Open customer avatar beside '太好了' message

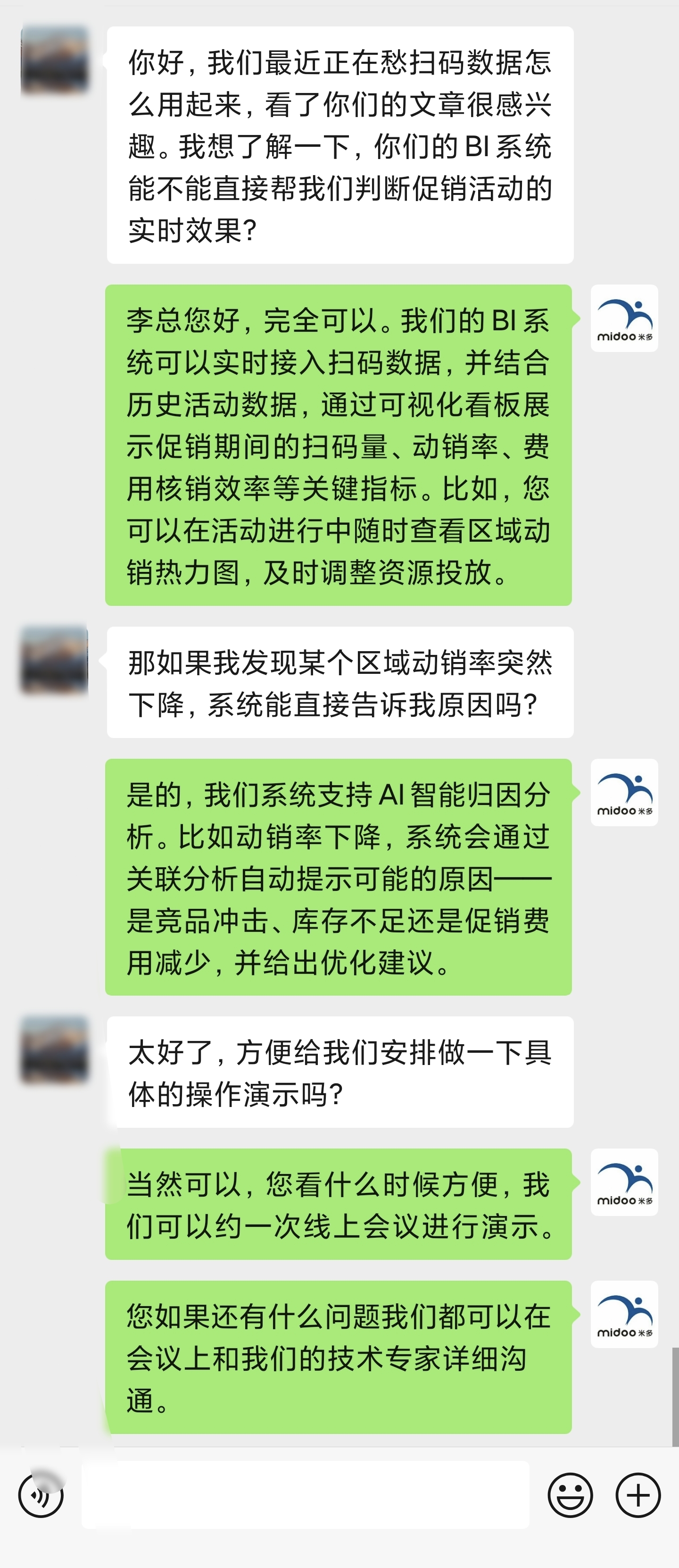[x=54, y=1049]
